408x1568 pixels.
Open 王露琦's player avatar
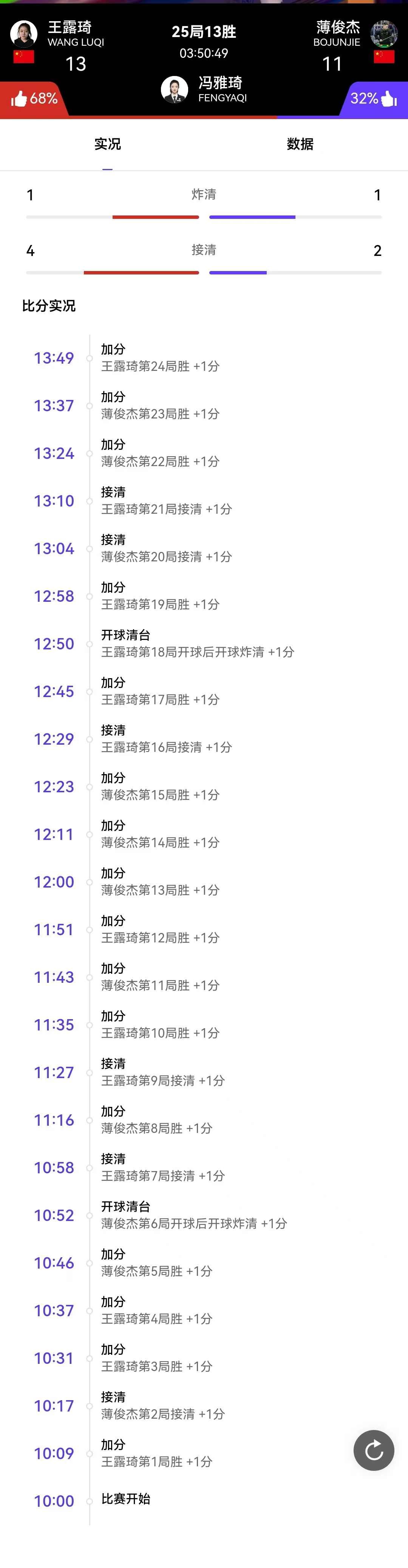point(24,34)
